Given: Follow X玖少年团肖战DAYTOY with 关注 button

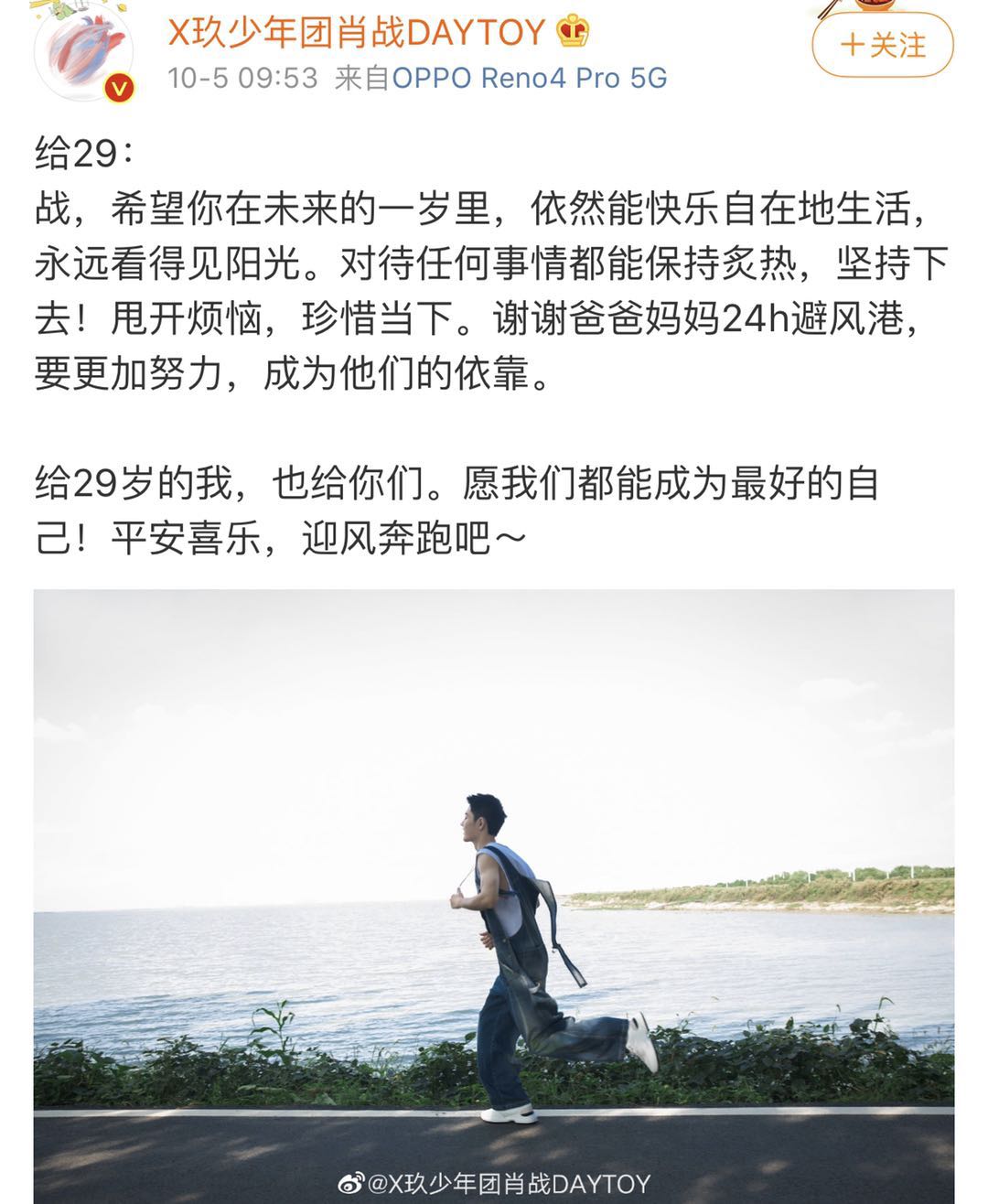Looking at the screenshot, I should [x=882, y=45].
